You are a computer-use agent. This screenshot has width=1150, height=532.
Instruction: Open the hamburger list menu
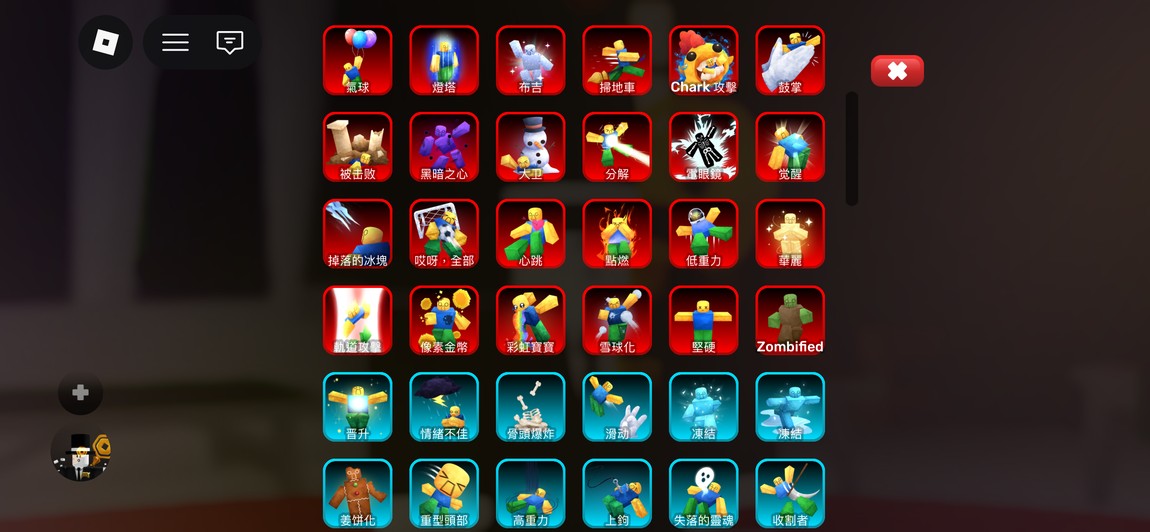pyautogui.click(x=176, y=42)
